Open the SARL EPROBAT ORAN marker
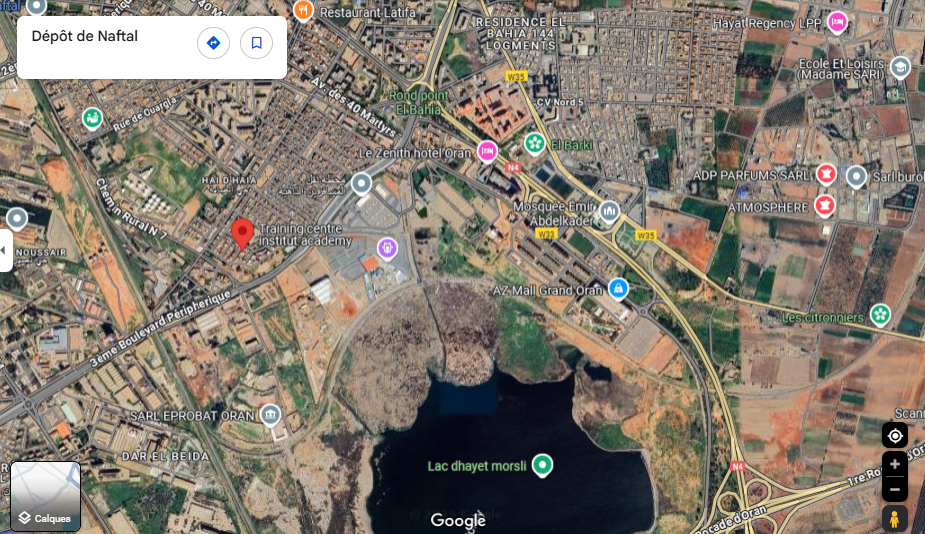Screen dimensions: 925x534 pyautogui.click(x=269, y=414)
